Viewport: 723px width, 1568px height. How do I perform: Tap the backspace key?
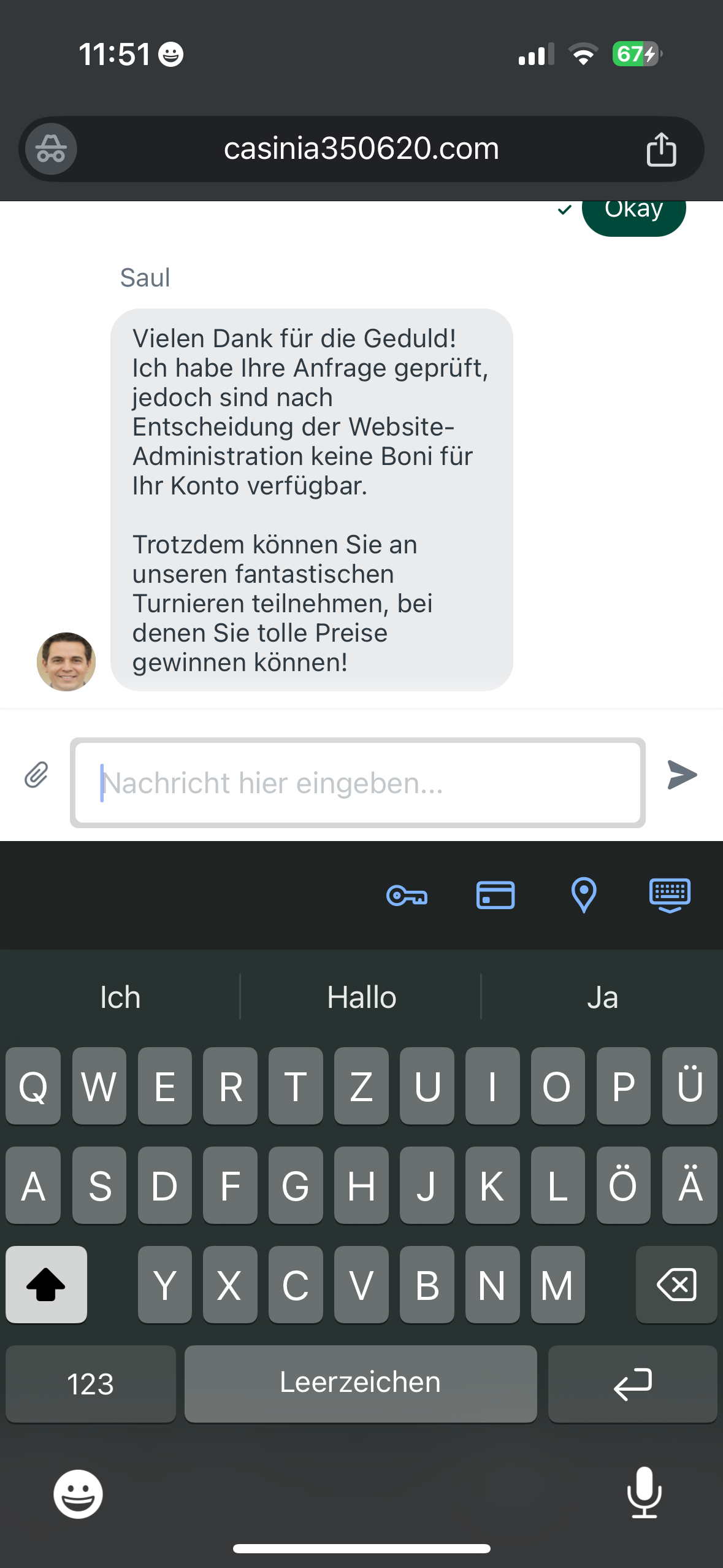(676, 1285)
